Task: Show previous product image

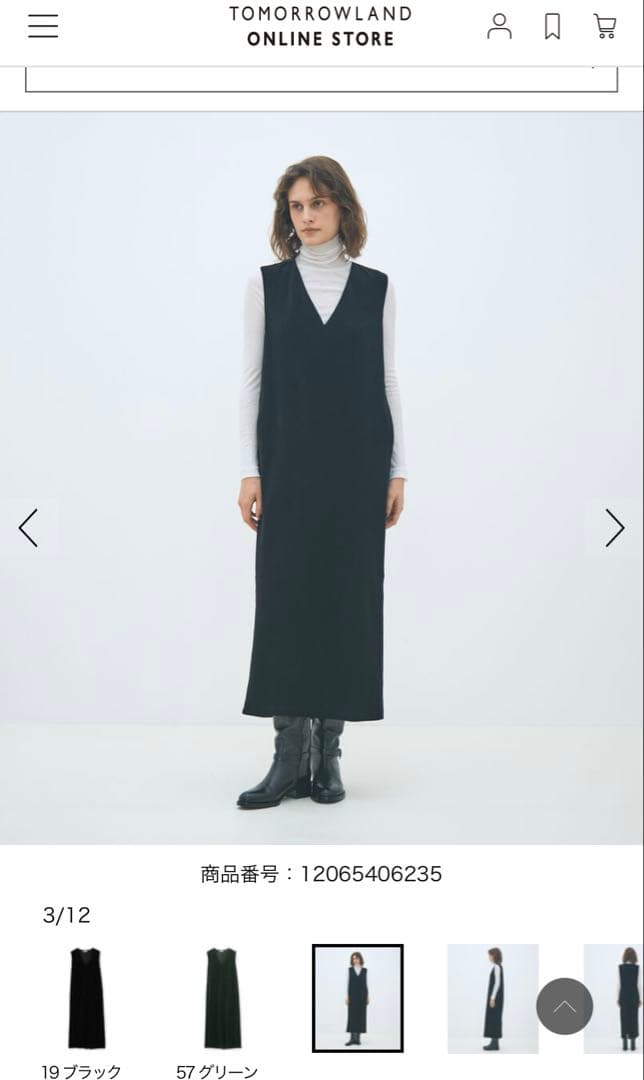Action: [28, 528]
